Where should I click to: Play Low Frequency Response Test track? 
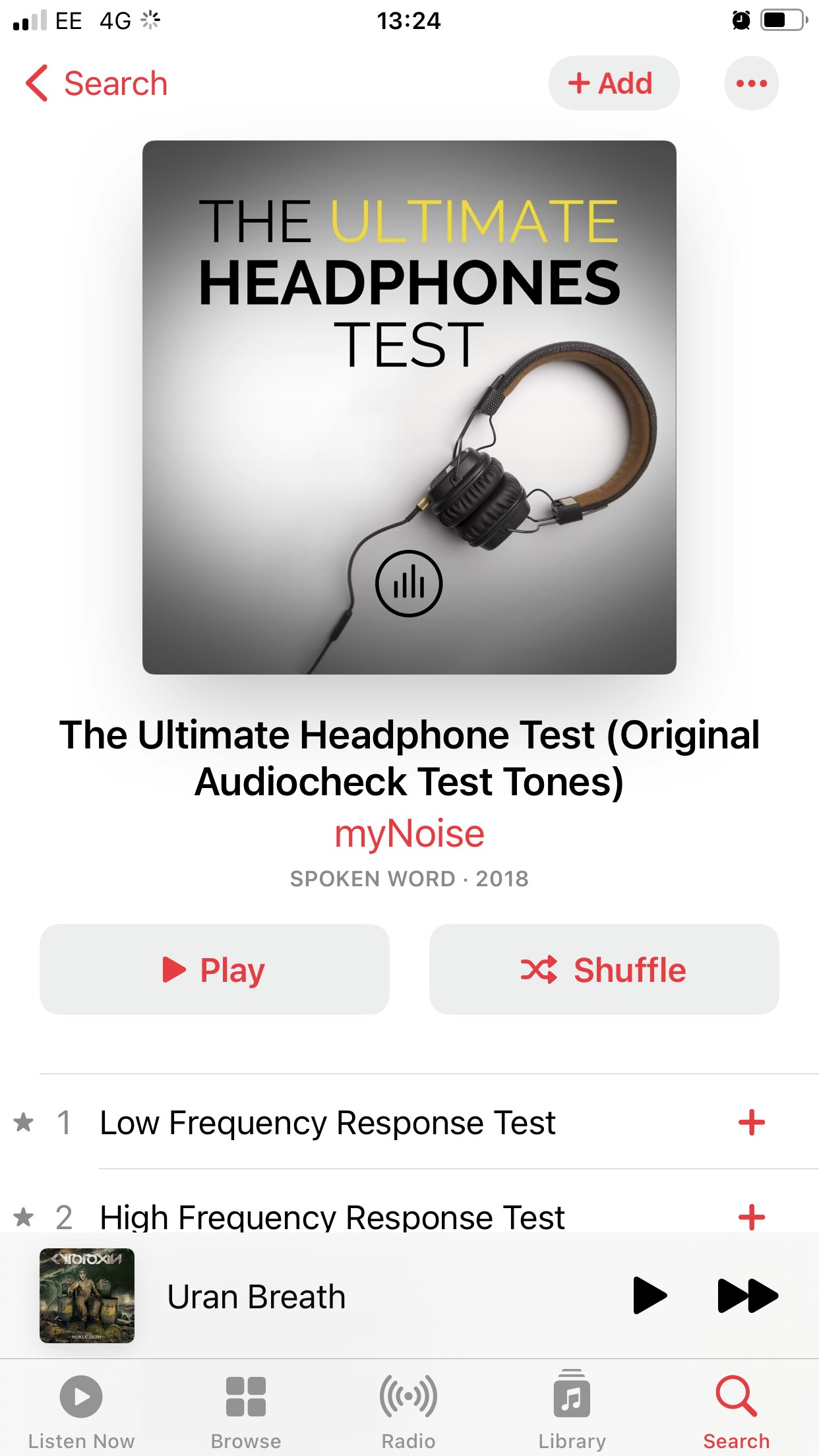point(328,1122)
